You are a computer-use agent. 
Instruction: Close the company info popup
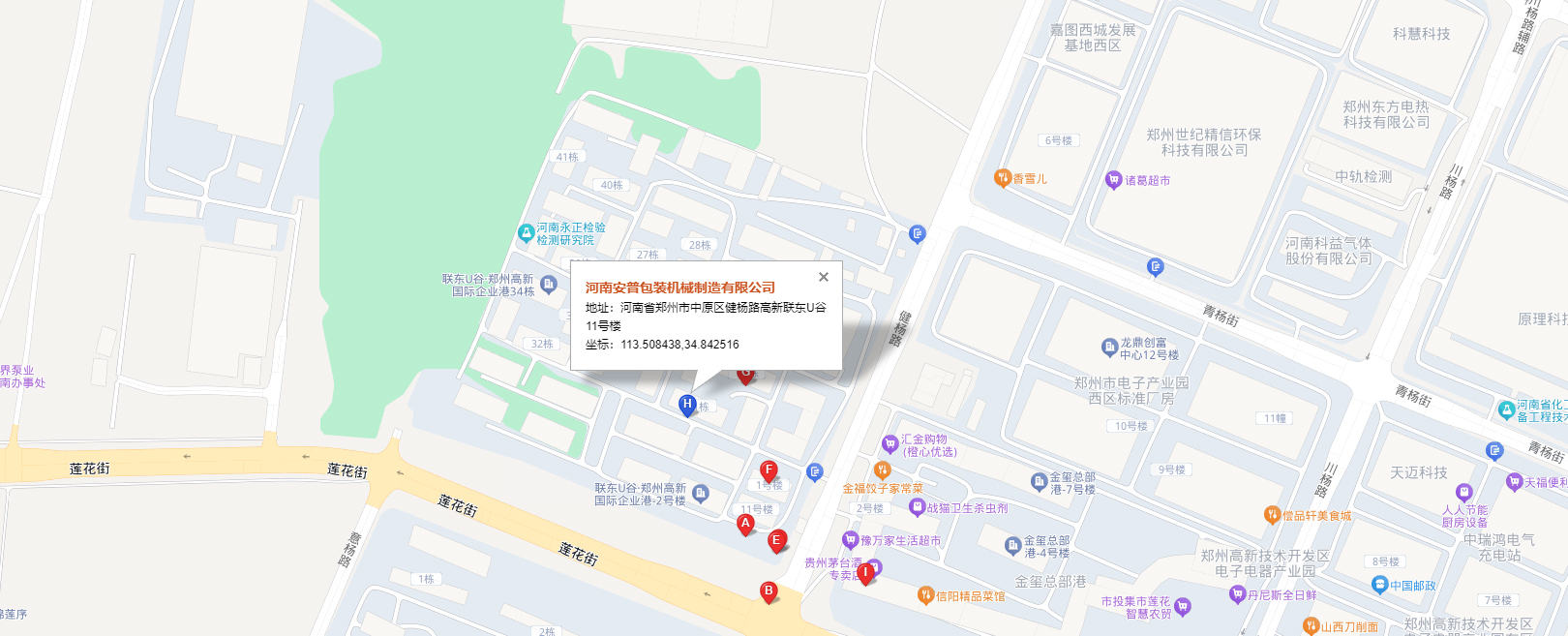pyautogui.click(x=824, y=277)
